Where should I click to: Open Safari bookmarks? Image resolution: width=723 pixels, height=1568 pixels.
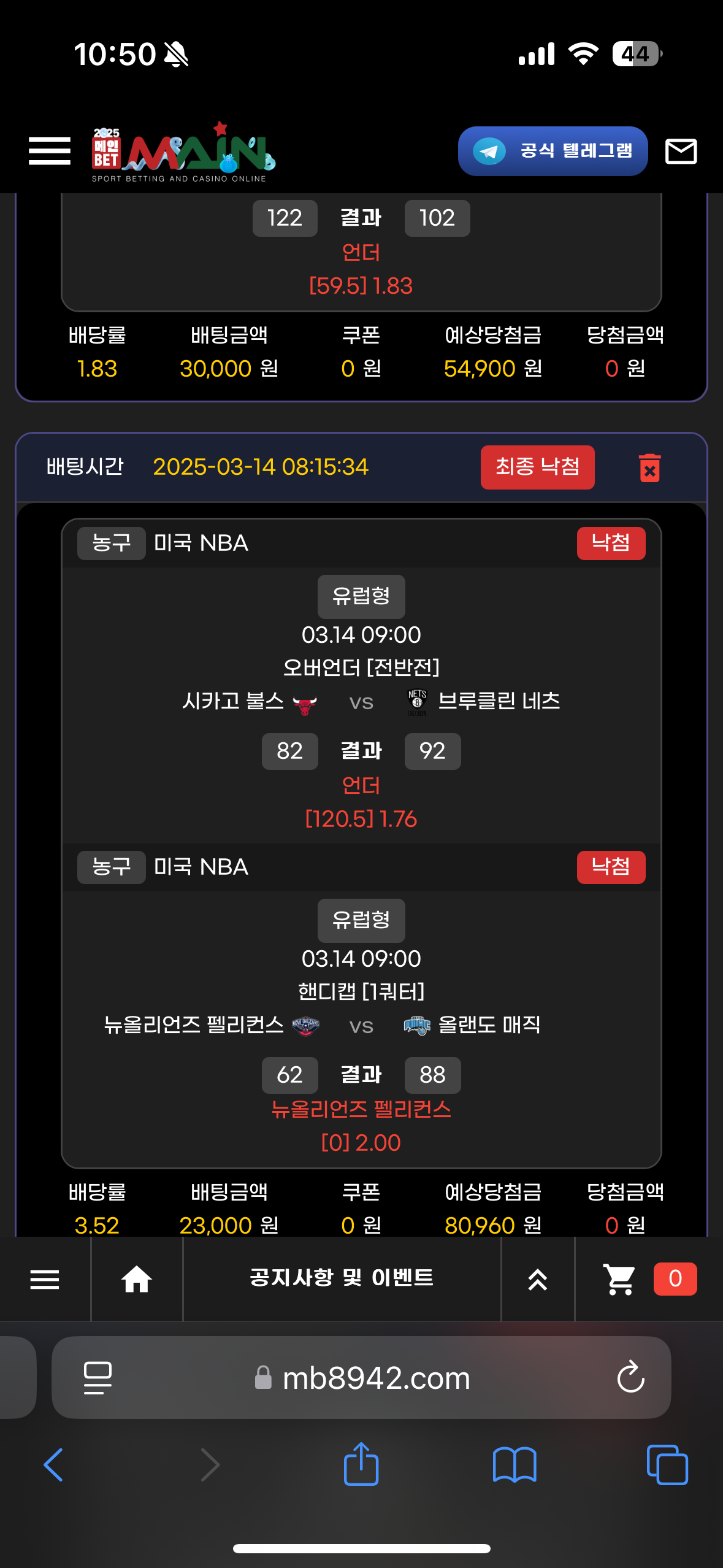(514, 1464)
